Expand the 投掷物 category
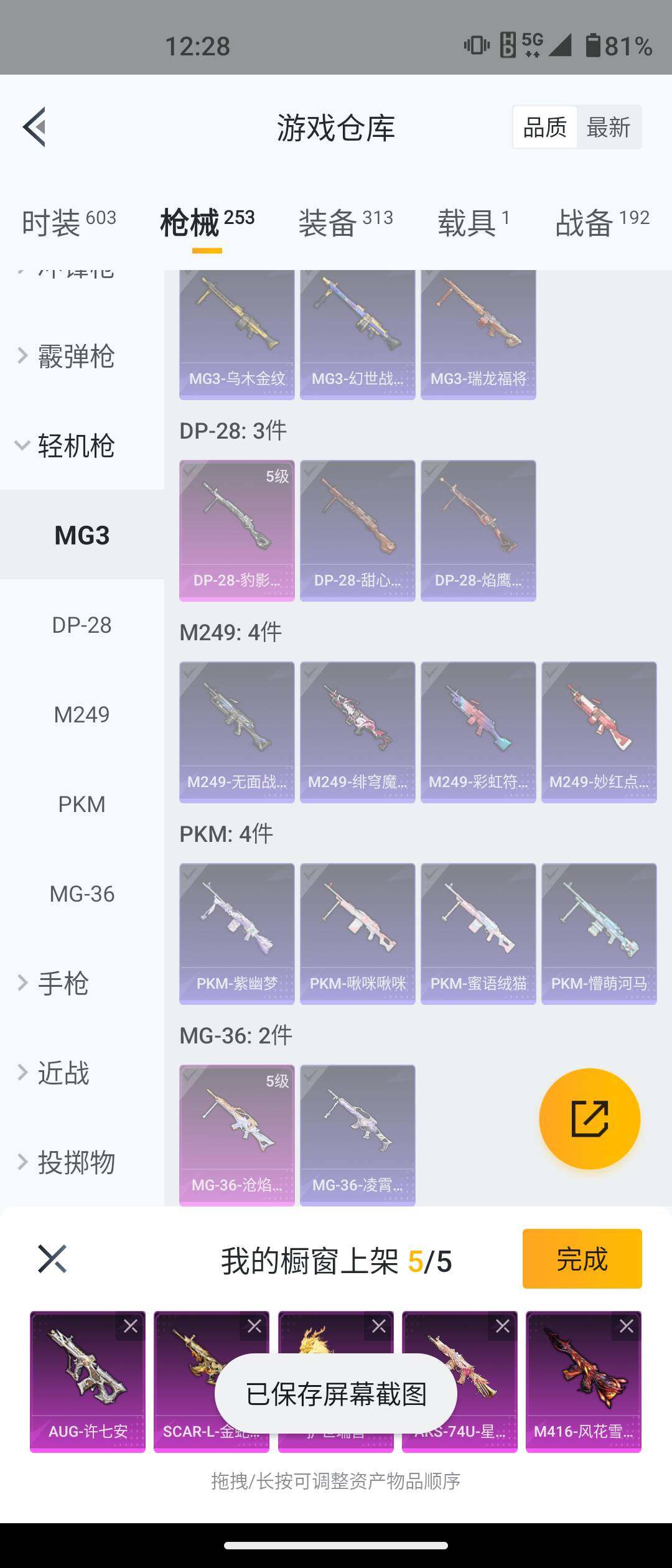 pyautogui.click(x=75, y=1162)
